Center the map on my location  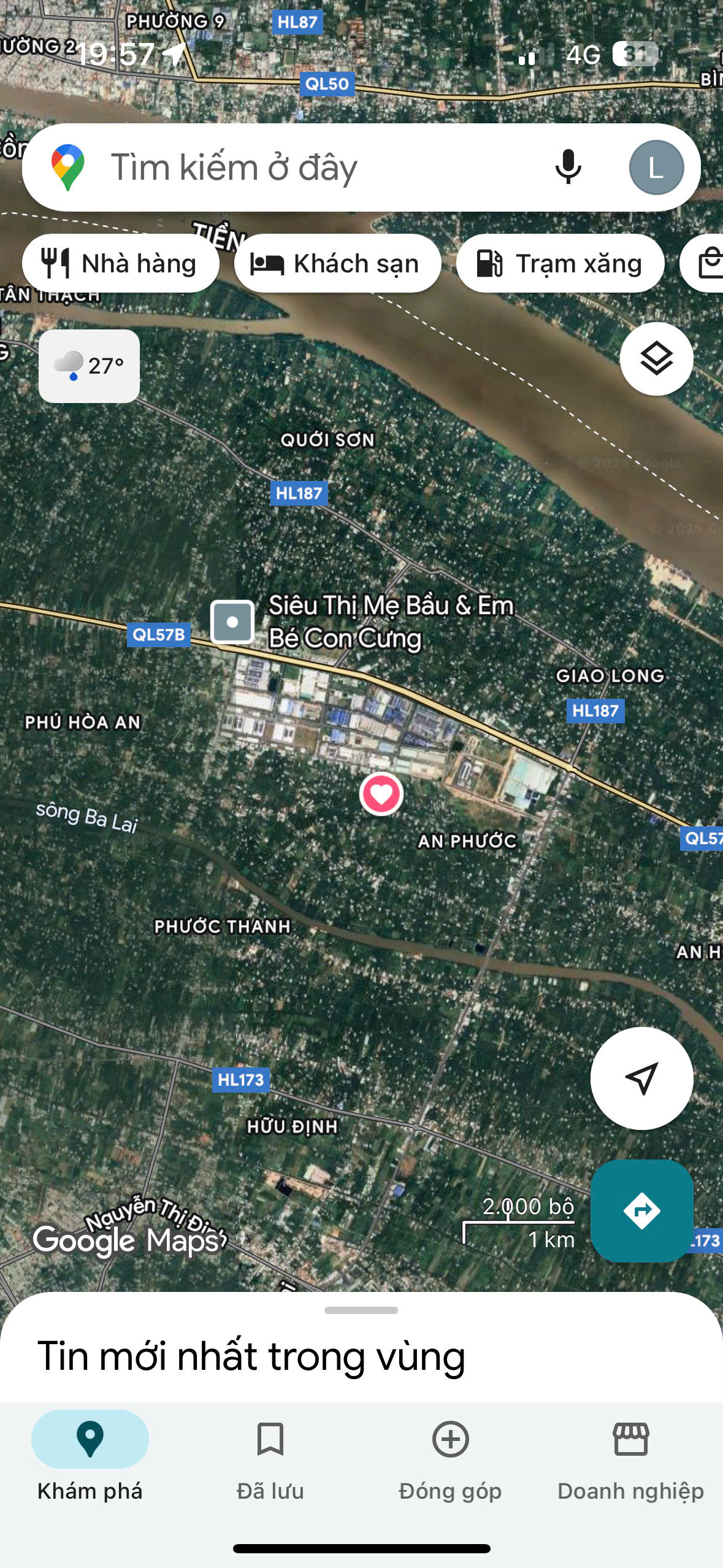click(x=641, y=1078)
